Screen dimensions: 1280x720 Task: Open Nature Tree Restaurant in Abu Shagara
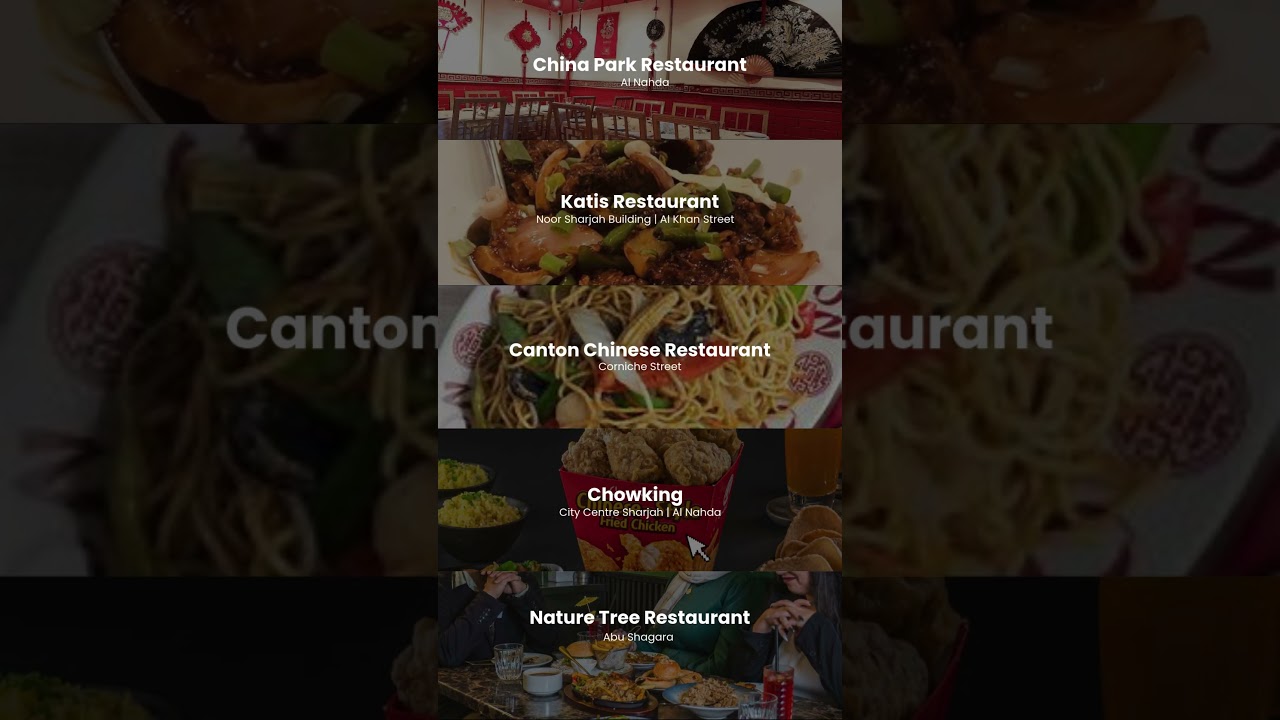[640, 624]
